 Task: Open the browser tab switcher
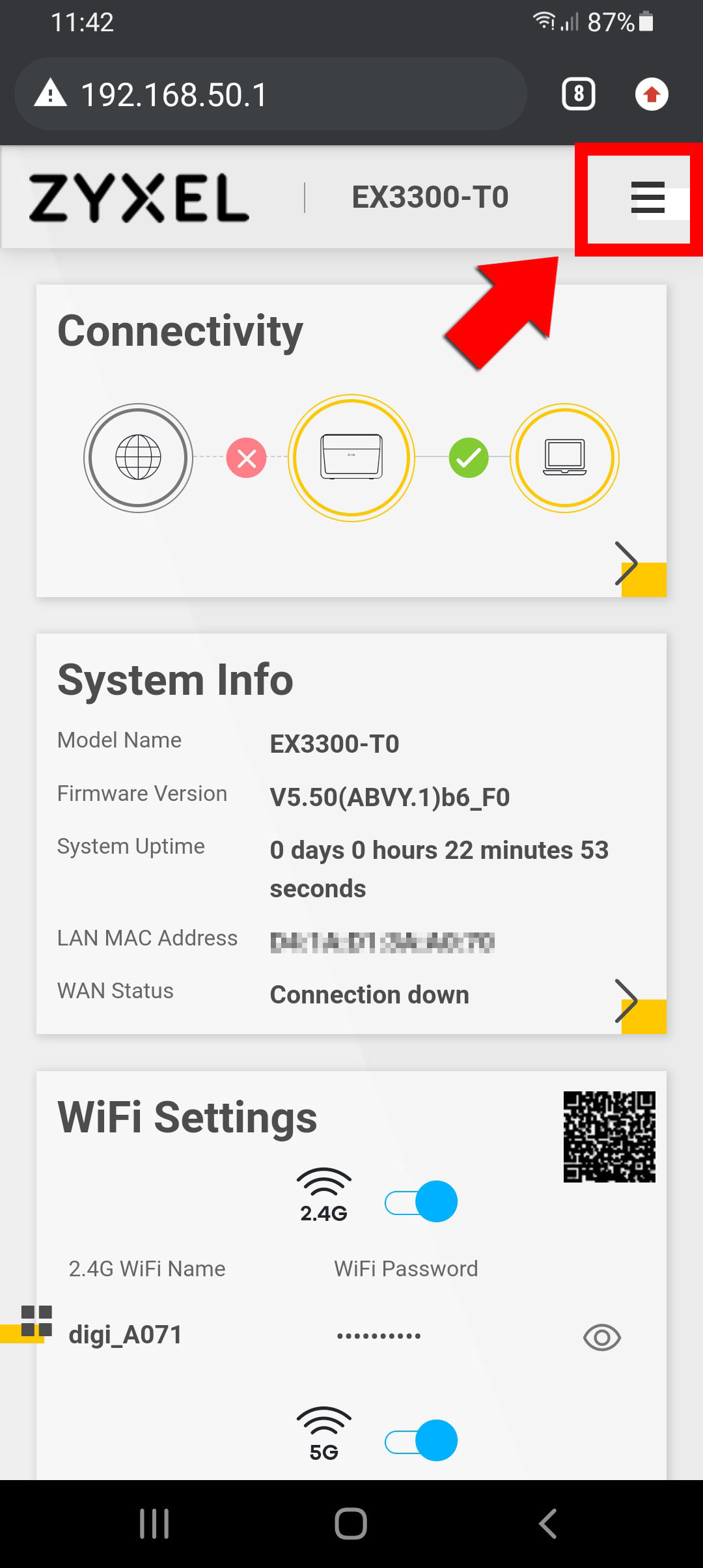coord(579,94)
